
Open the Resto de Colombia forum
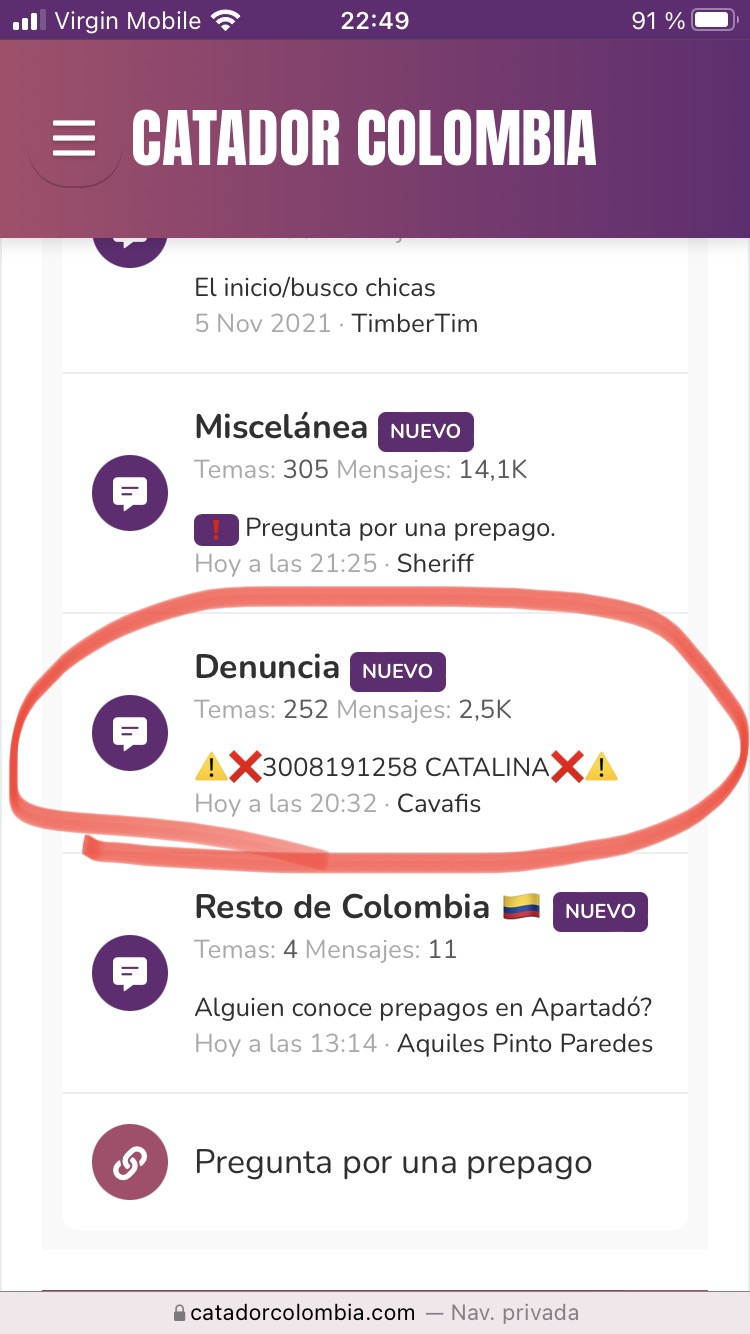[x=342, y=907]
